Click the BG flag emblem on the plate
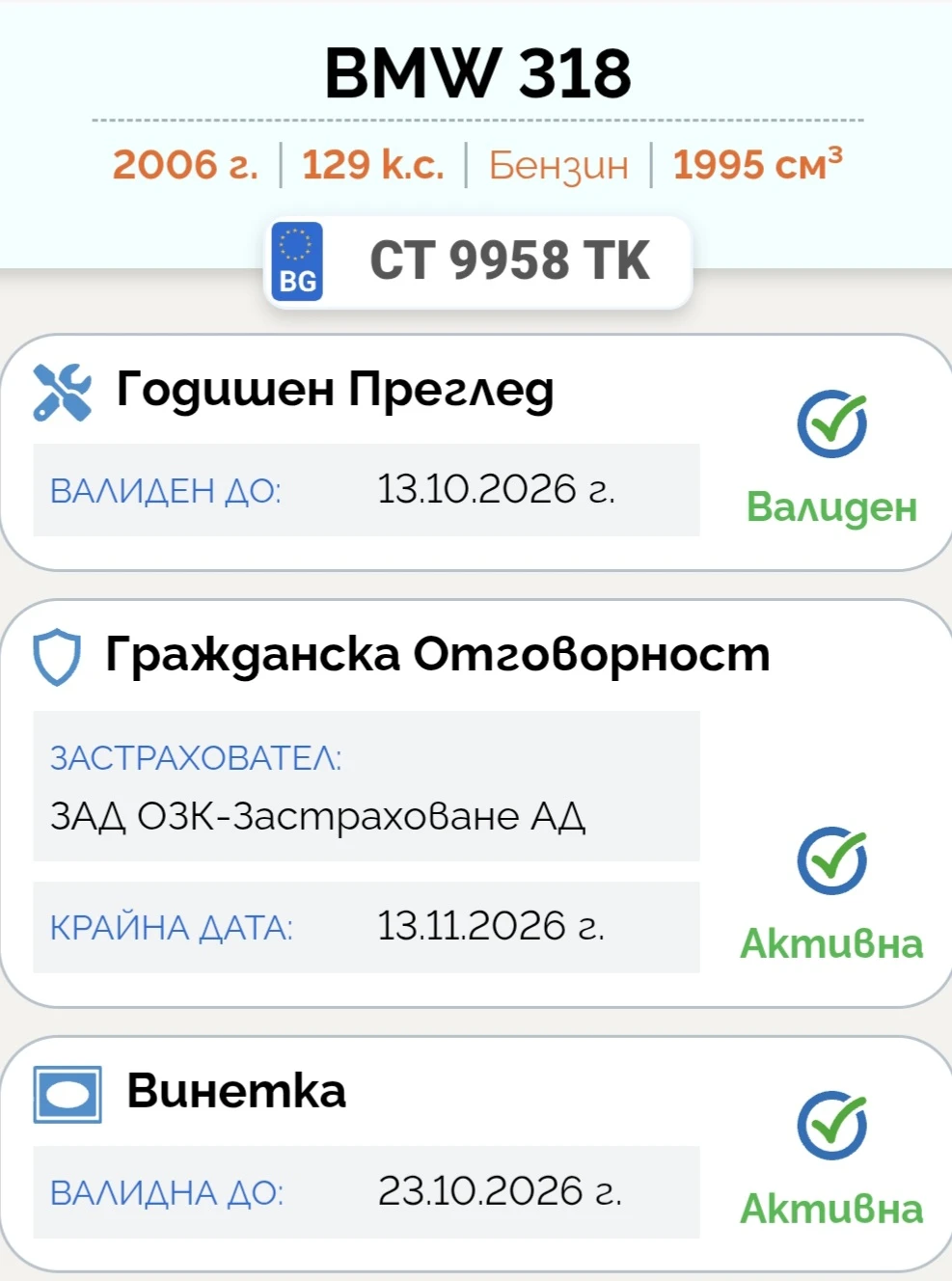The image size is (952, 1281). (295, 261)
